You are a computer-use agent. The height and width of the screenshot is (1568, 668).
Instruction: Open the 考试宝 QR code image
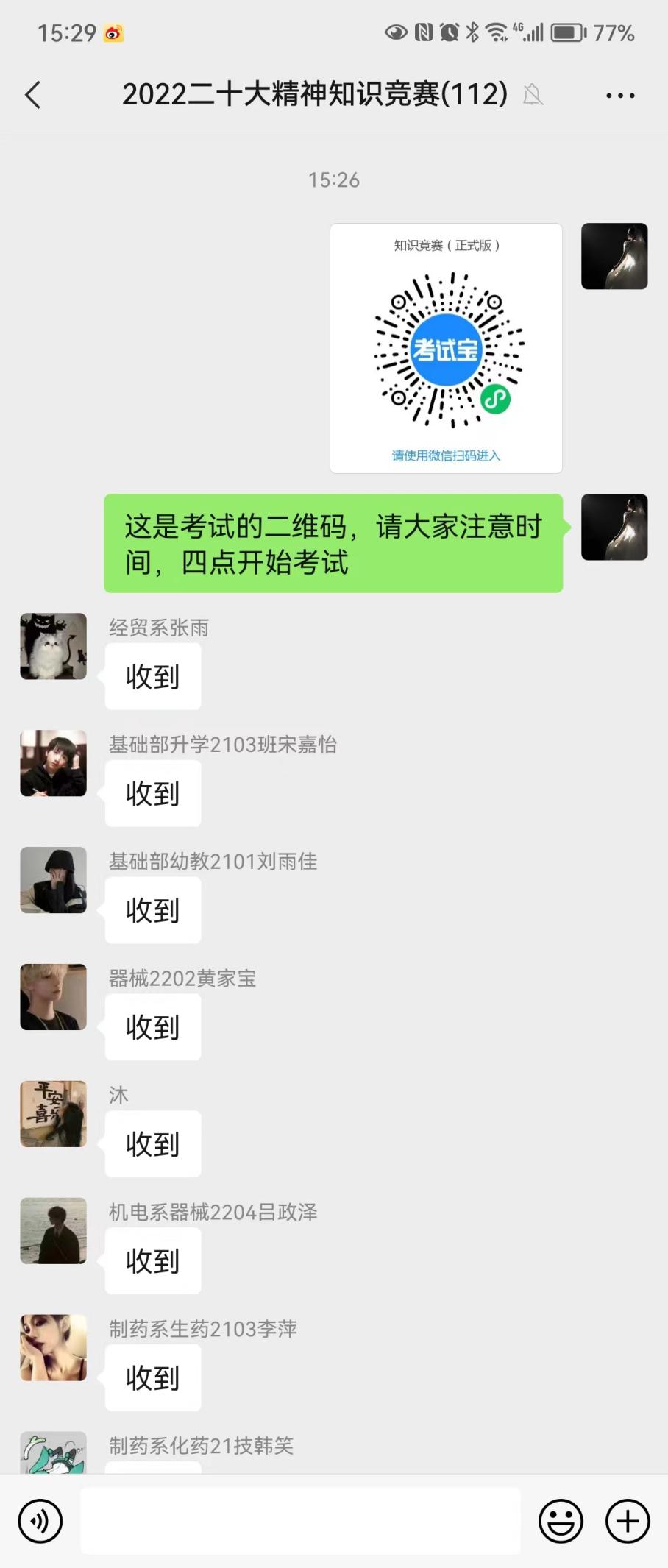tap(446, 348)
